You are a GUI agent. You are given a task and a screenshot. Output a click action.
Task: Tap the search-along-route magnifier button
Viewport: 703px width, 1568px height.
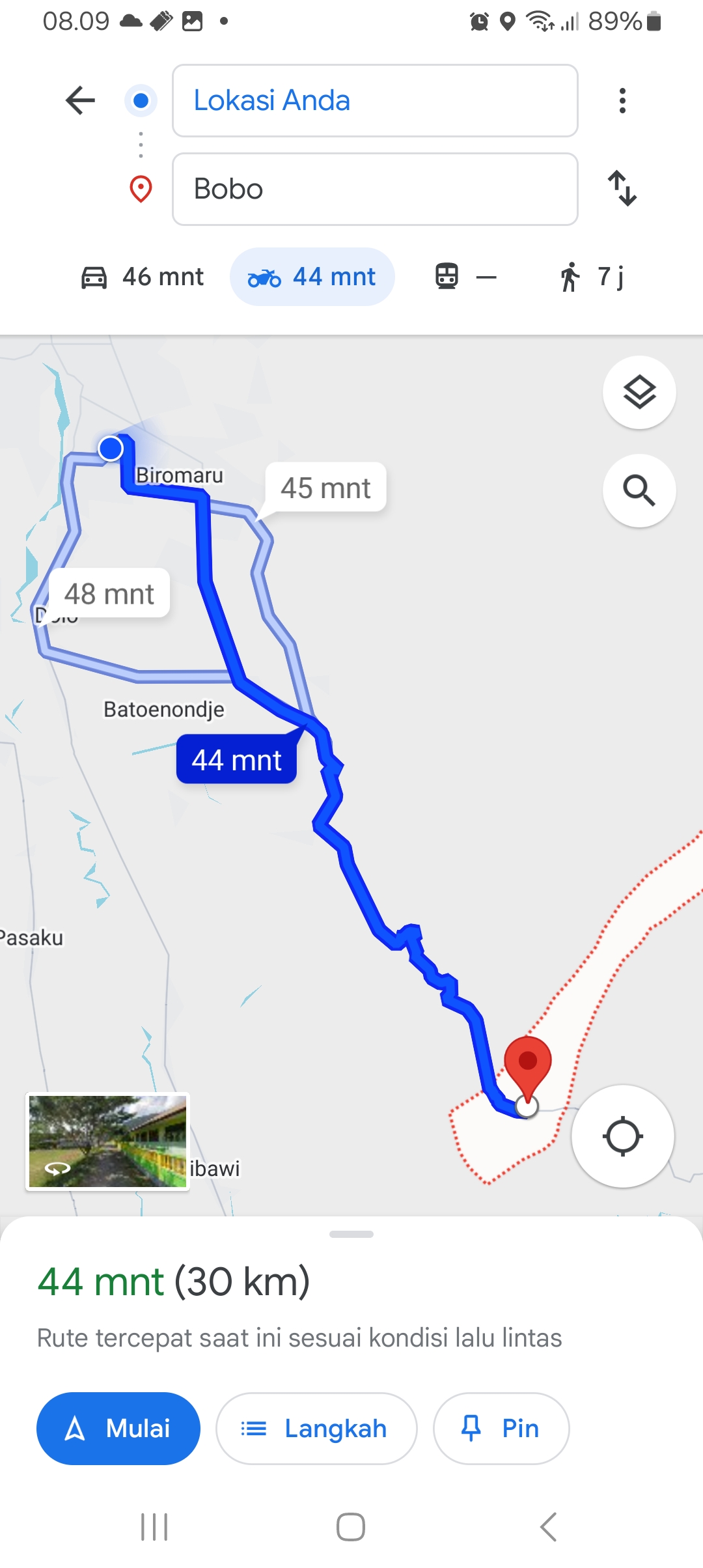pyautogui.click(x=639, y=490)
